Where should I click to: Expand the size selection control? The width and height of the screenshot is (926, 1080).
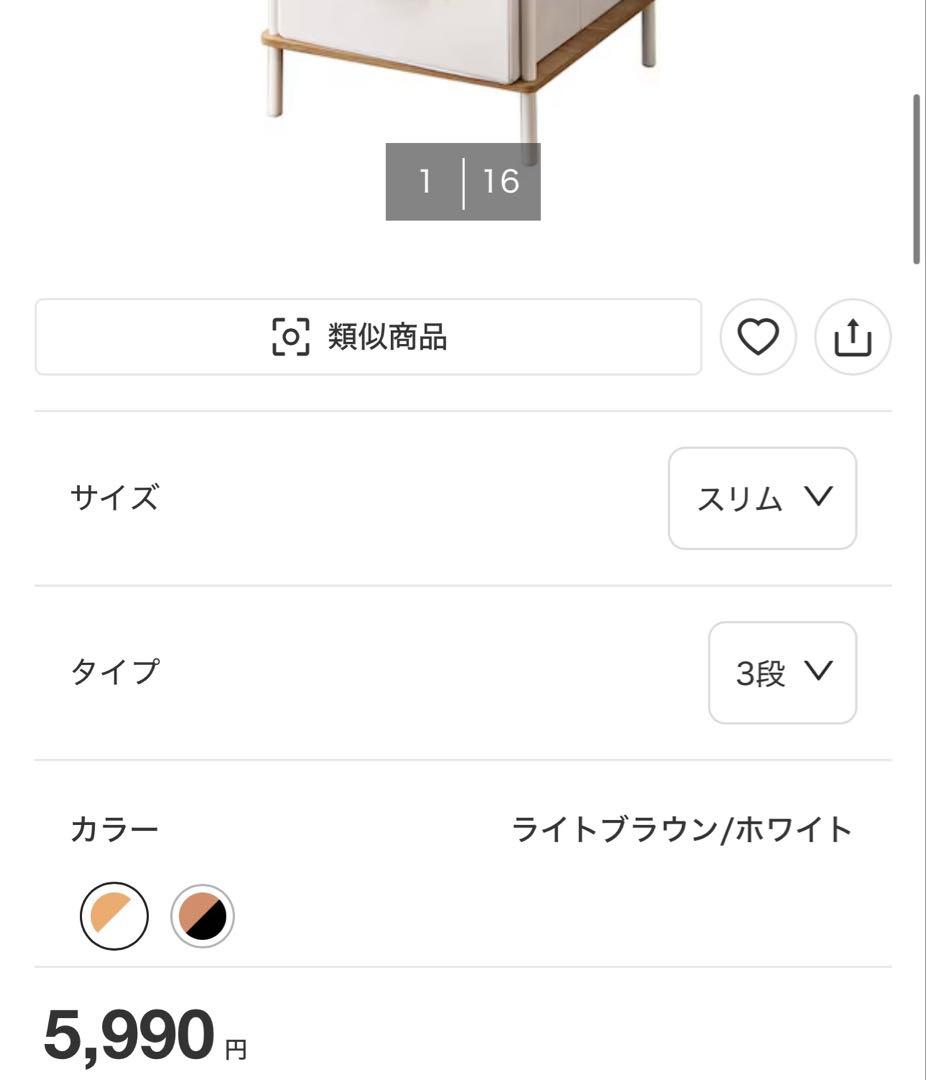pyautogui.click(x=763, y=498)
